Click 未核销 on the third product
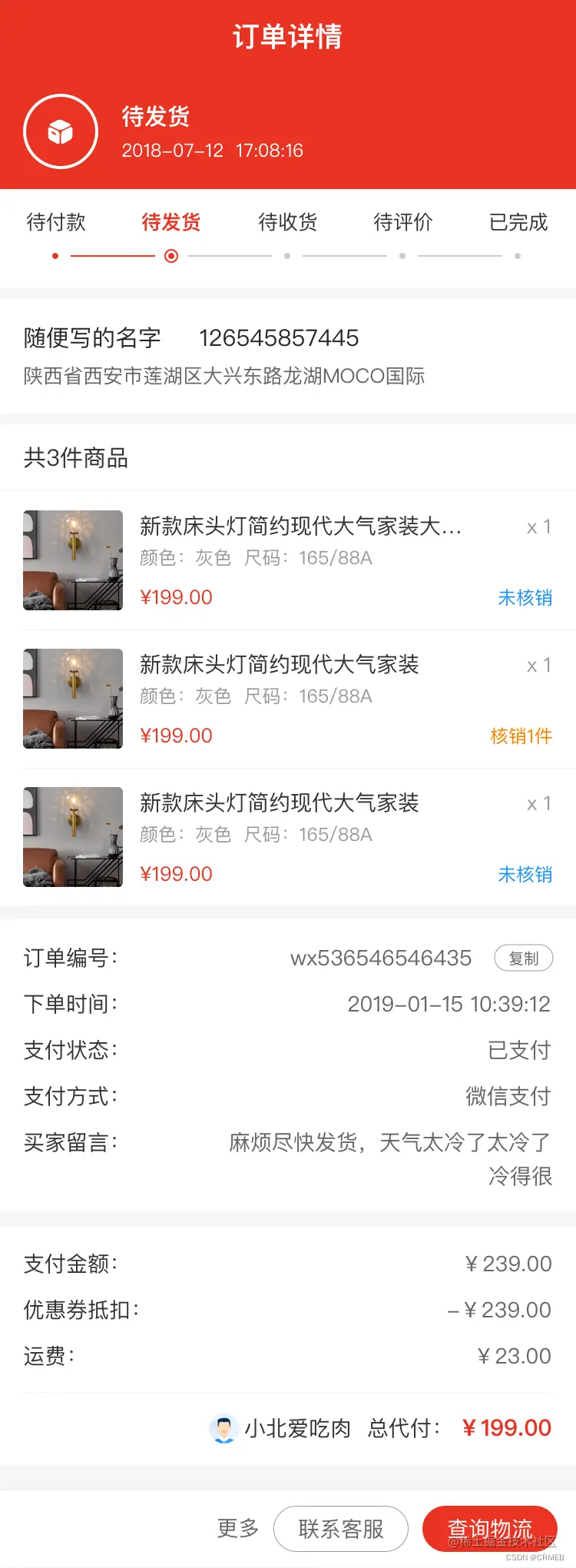This screenshot has width=576, height=1568. 525,875
